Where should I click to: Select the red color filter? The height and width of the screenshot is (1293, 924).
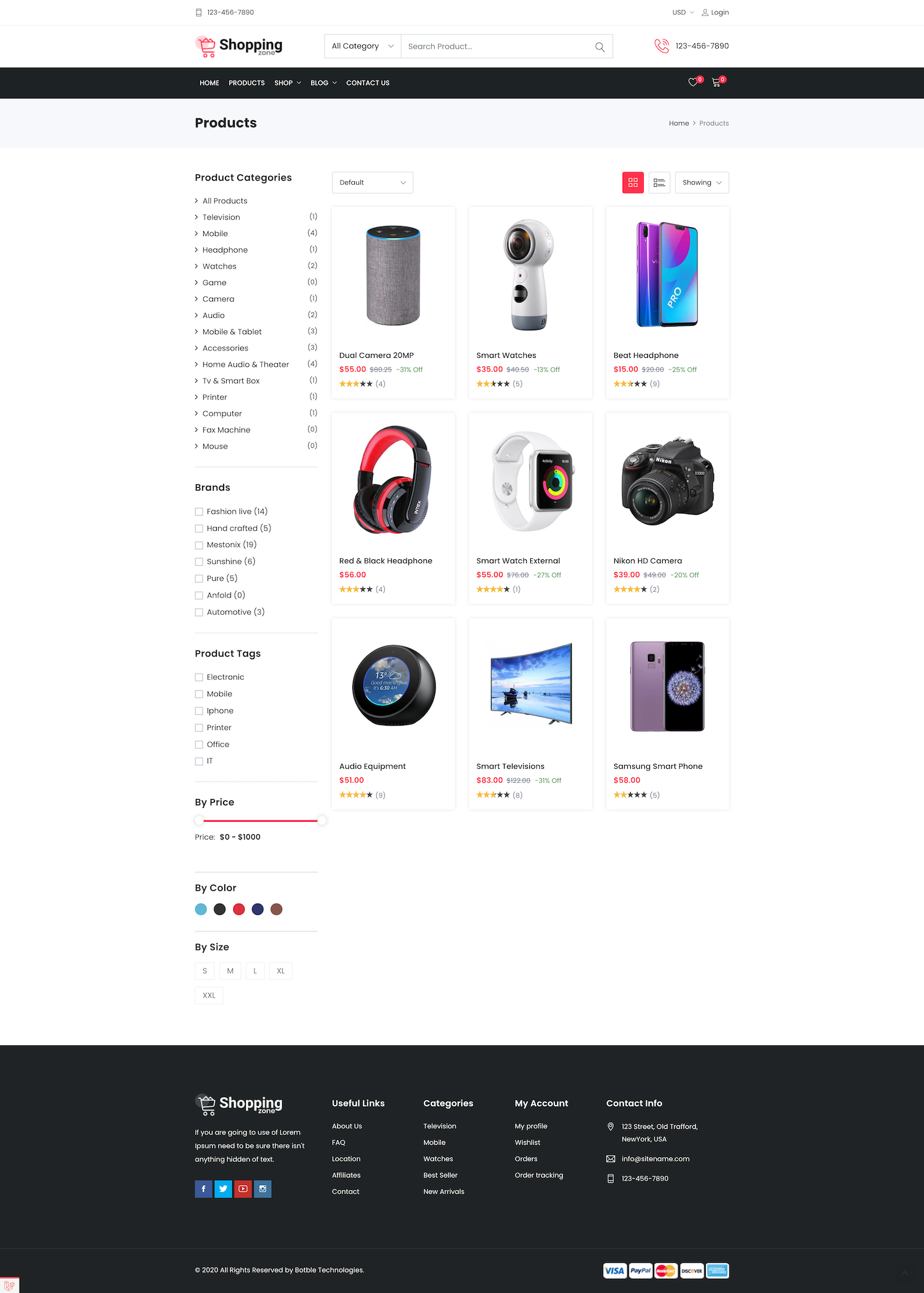(239, 909)
